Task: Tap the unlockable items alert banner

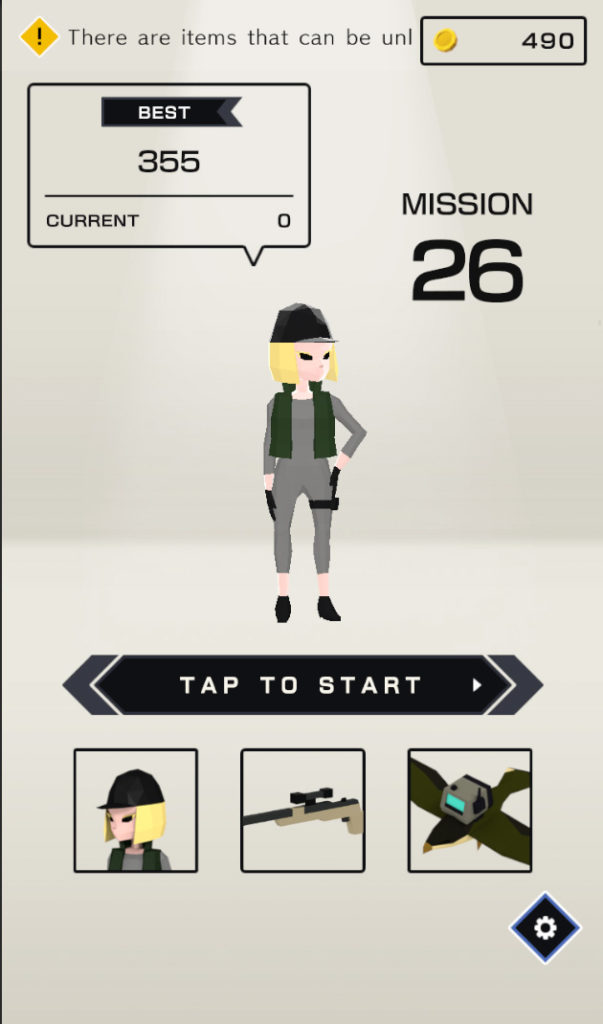Action: point(218,38)
